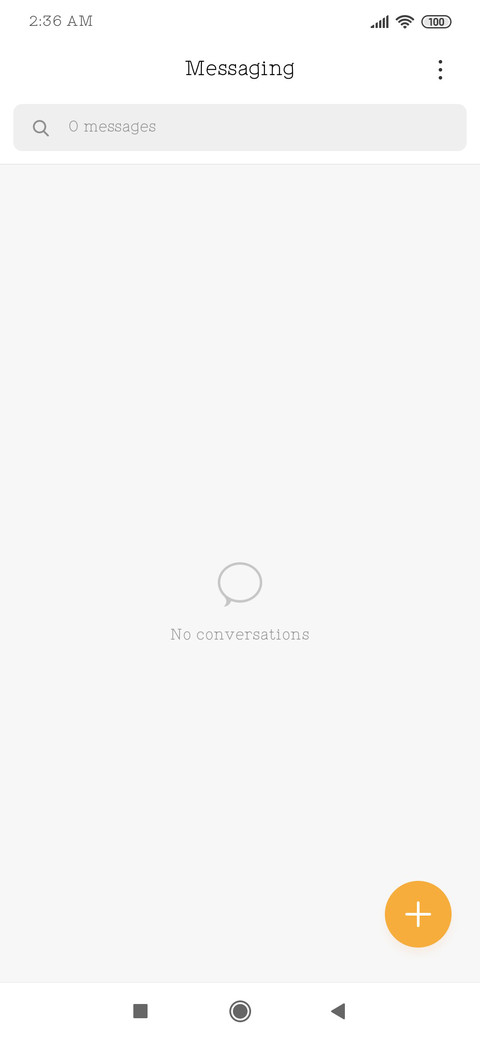Open recent apps from navigation bar
The image size is (480, 1040).
141,1011
